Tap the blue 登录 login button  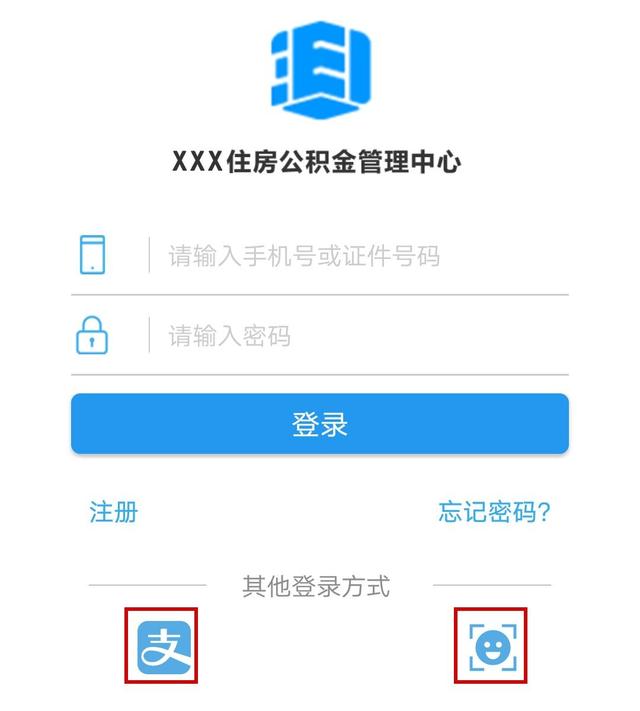pyautogui.click(x=320, y=424)
